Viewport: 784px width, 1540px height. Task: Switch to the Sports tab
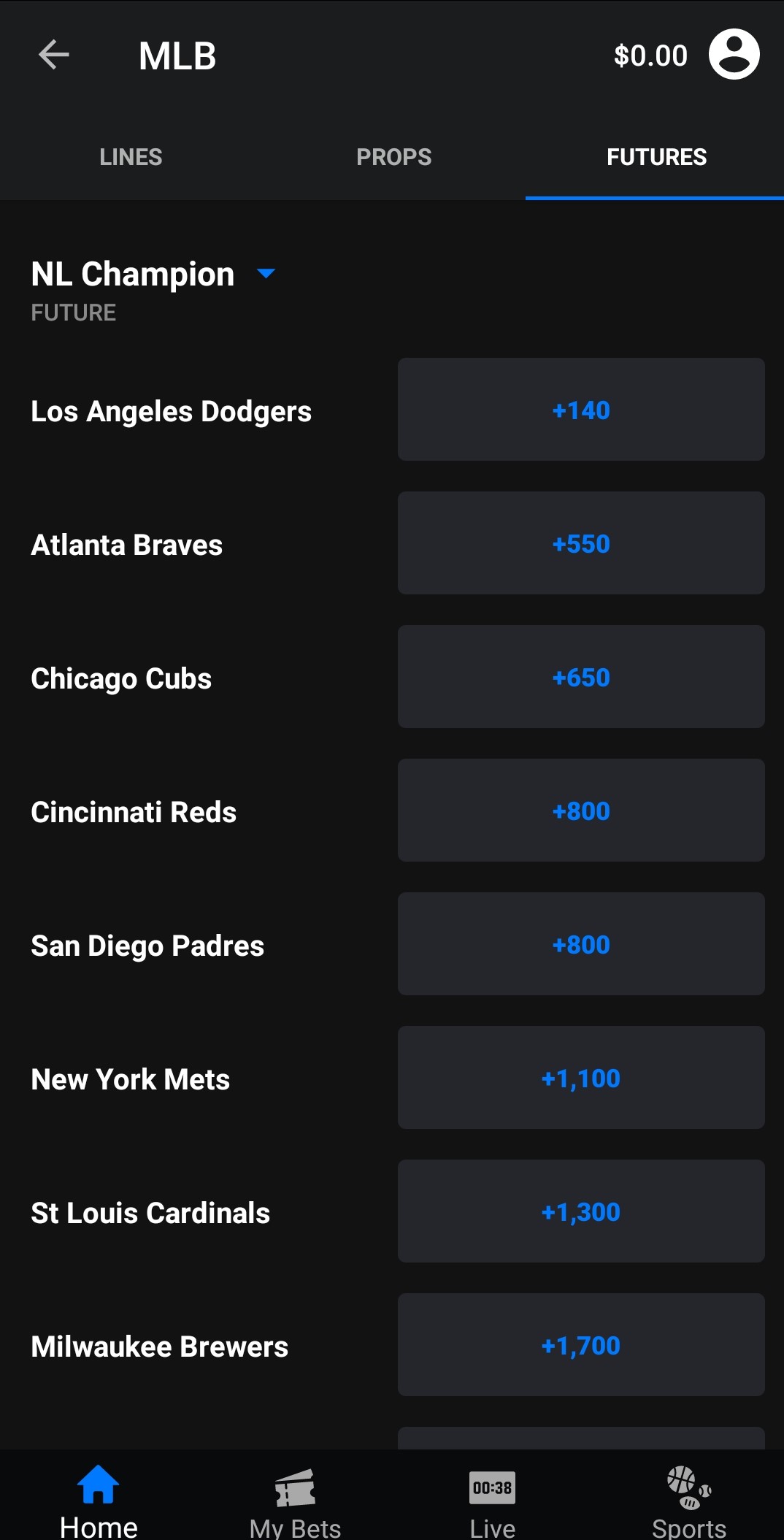click(688, 1501)
